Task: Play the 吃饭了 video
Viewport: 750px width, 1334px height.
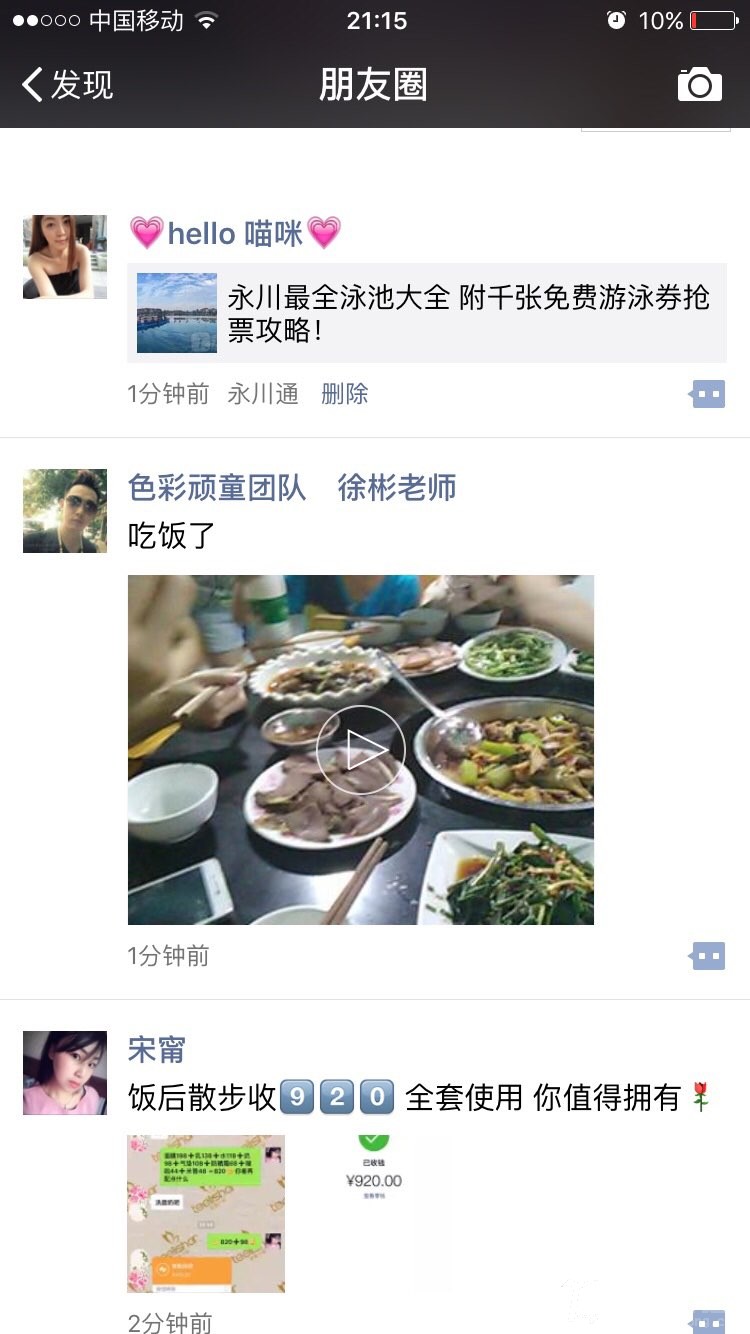Action: [x=361, y=750]
